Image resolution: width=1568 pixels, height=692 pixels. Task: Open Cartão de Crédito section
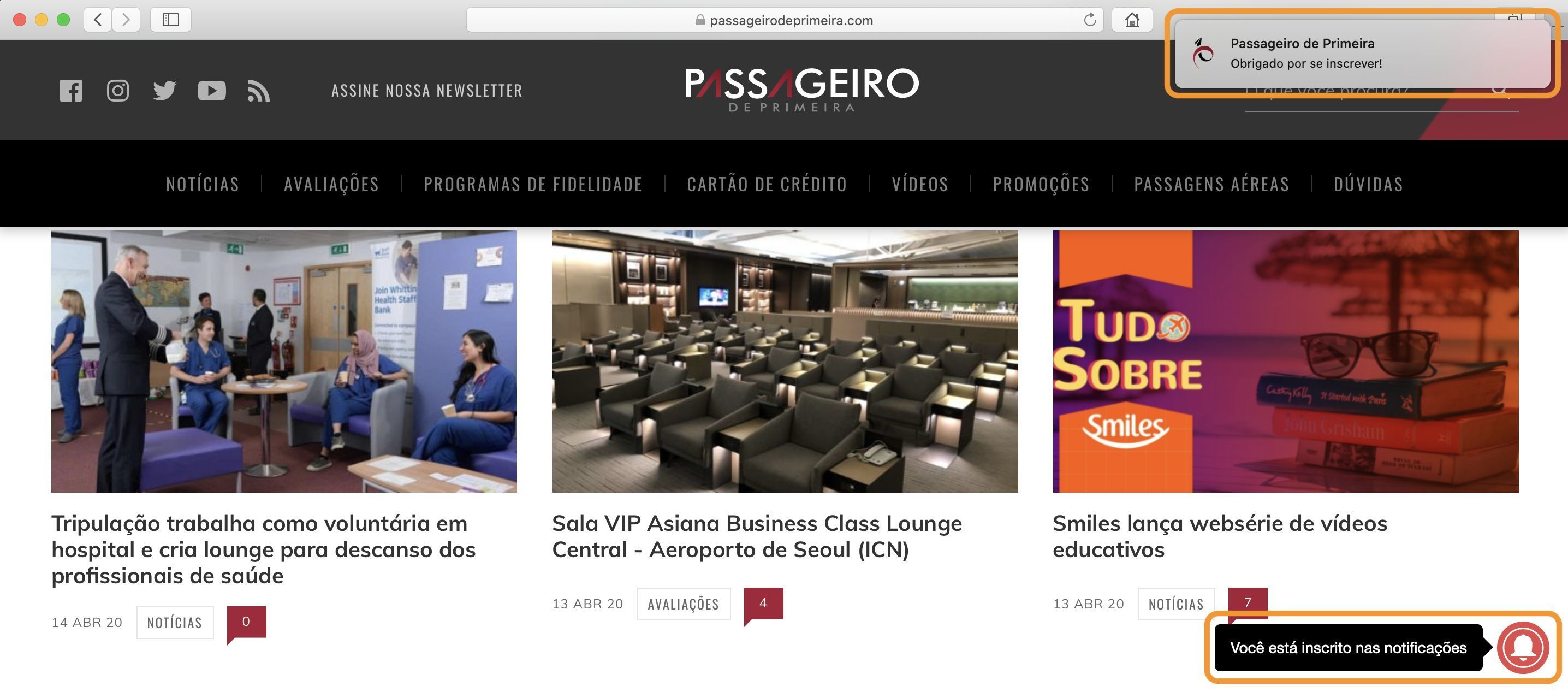click(767, 184)
